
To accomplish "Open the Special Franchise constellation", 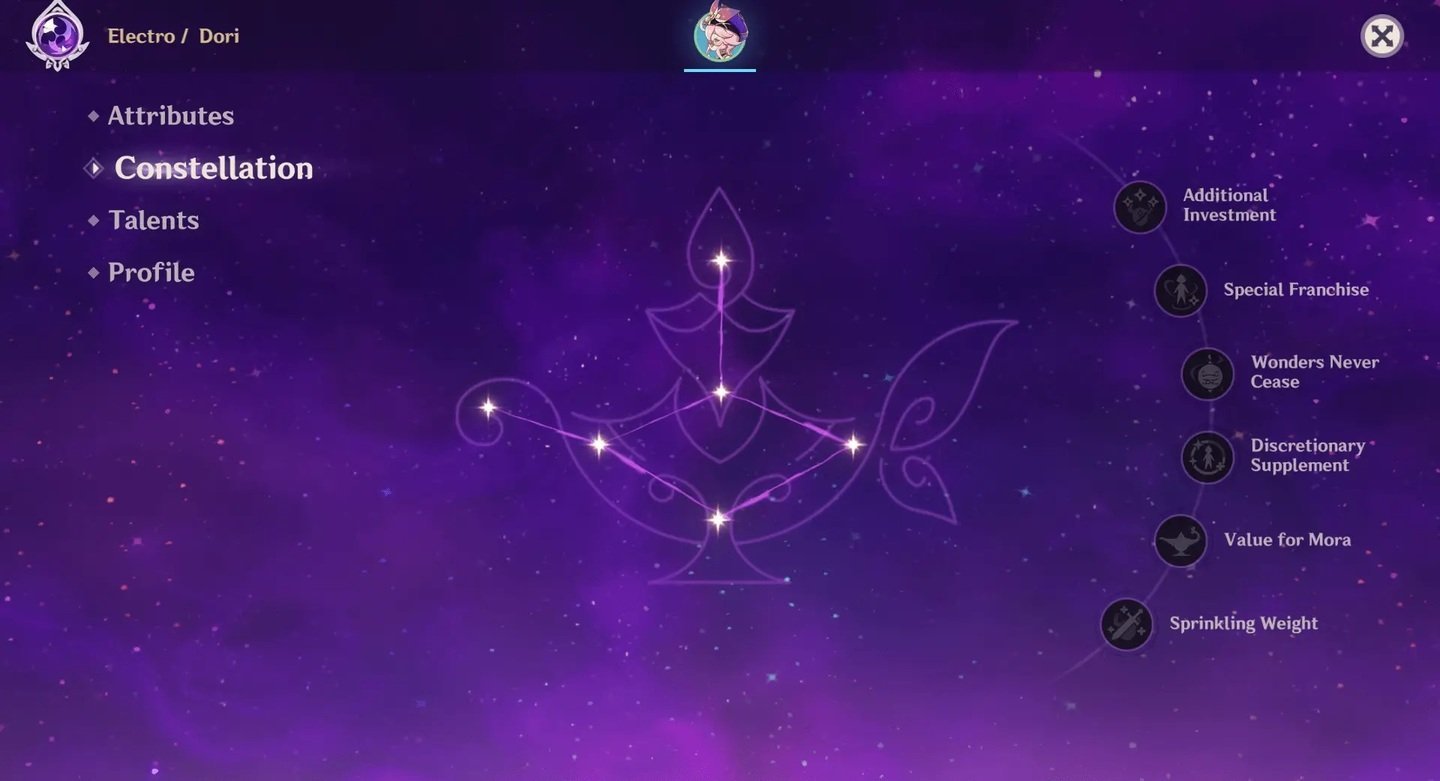I will click(1181, 290).
